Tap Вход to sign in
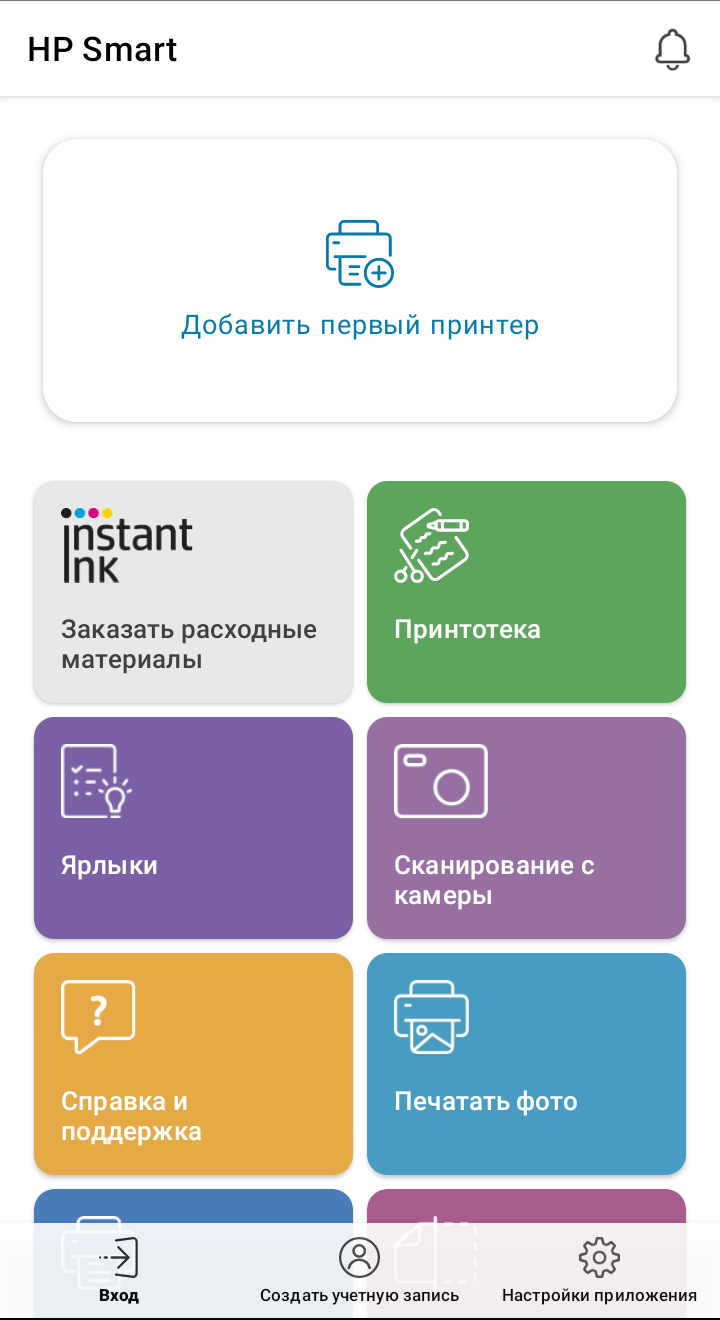The height and width of the screenshot is (1320, 720). (119, 1270)
